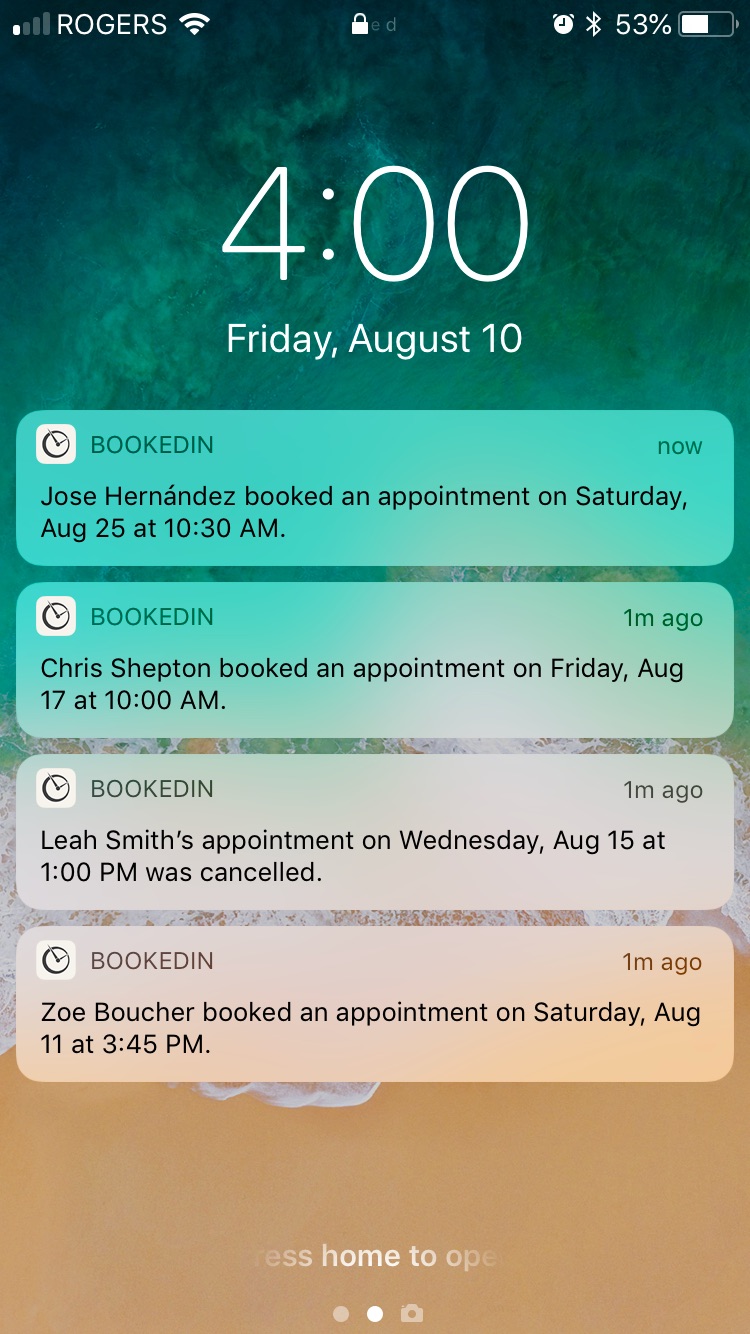The height and width of the screenshot is (1334, 750).
Task: Open Zoe Boucher's appointment notification
Action: pos(375,1004)
